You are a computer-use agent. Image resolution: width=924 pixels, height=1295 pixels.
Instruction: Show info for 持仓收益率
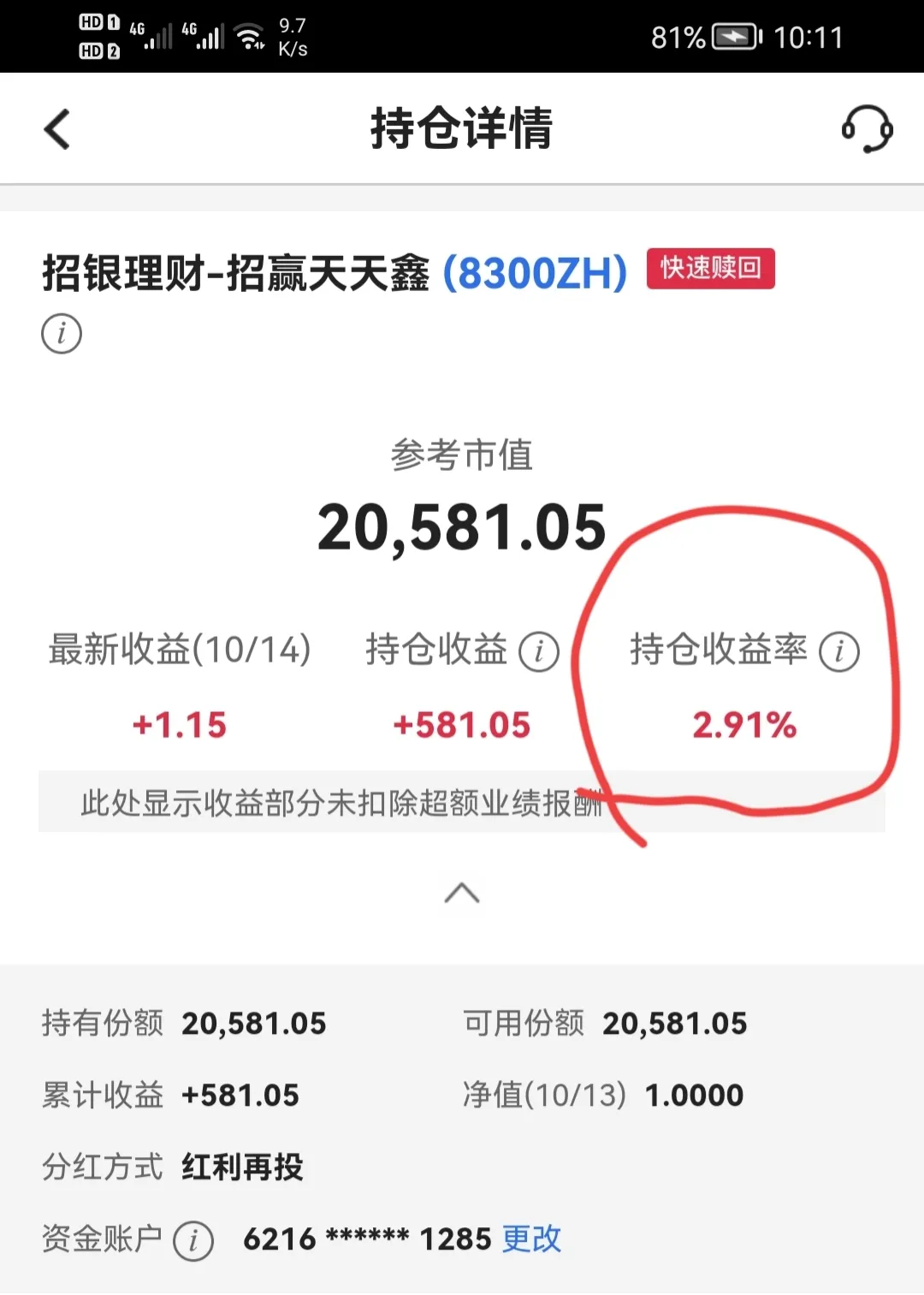tap(838, 651)
